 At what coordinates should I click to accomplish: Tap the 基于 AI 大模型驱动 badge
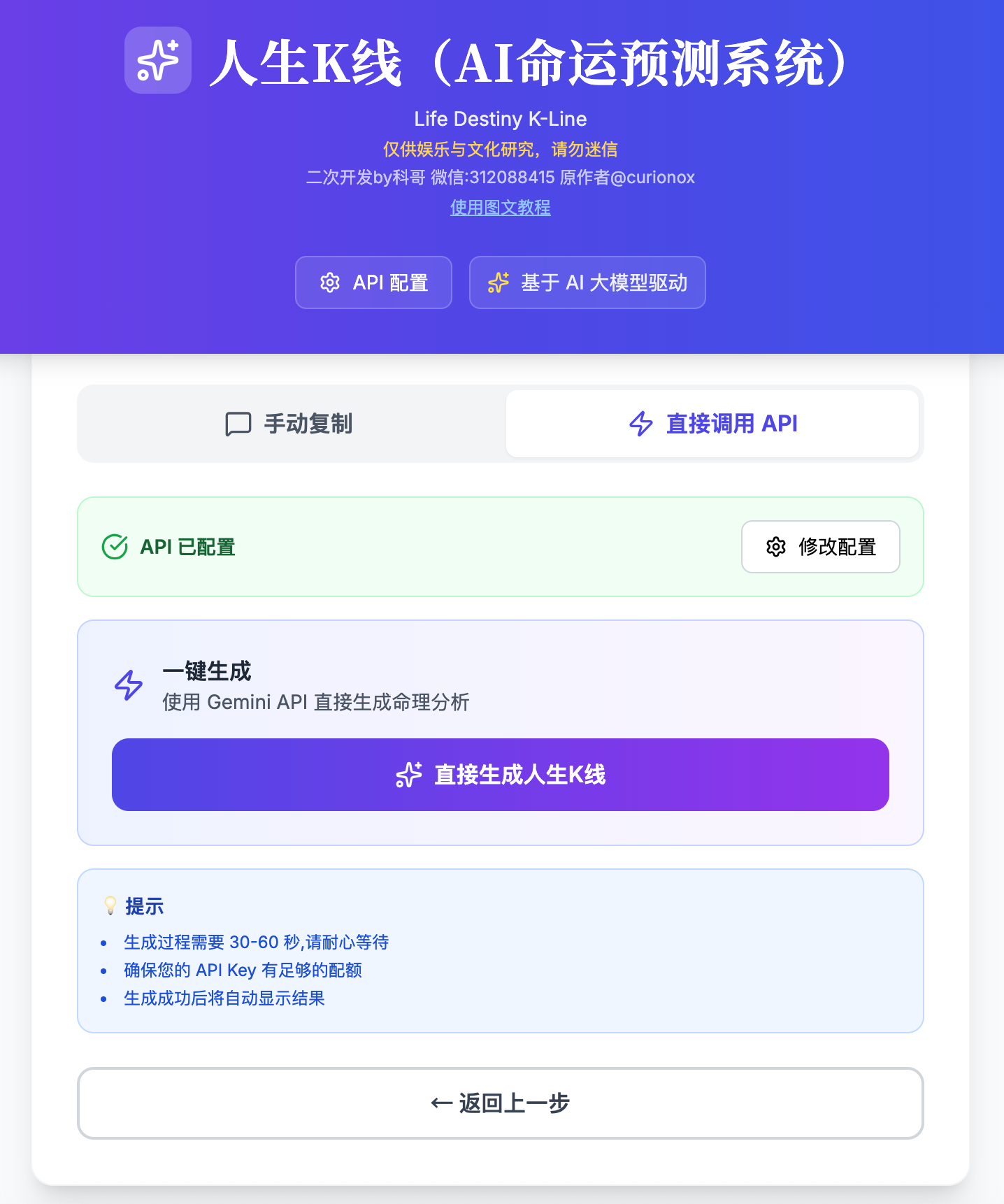[587, 282]
